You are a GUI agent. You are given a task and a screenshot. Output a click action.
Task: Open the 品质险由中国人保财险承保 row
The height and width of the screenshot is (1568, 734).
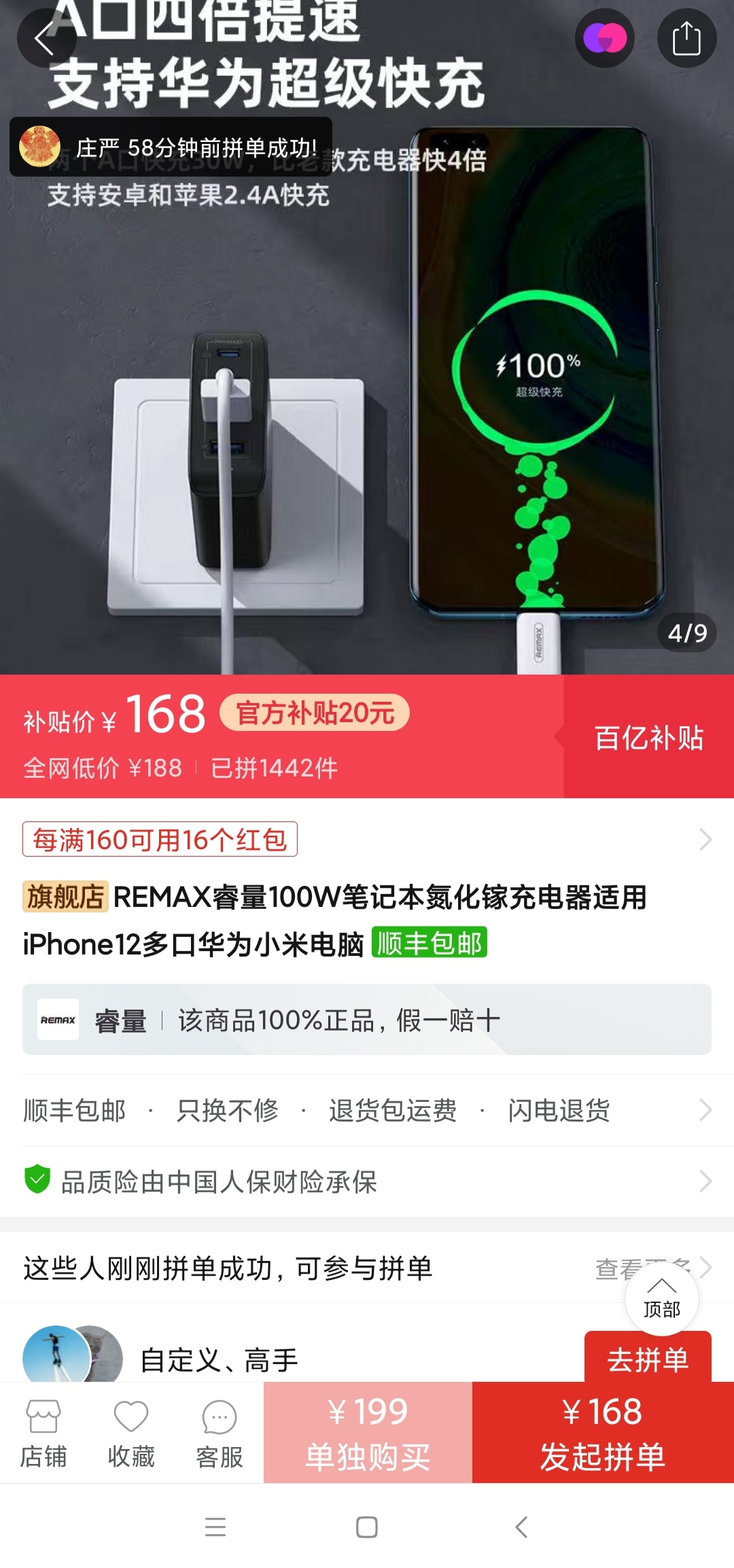tap(367, 1181)
